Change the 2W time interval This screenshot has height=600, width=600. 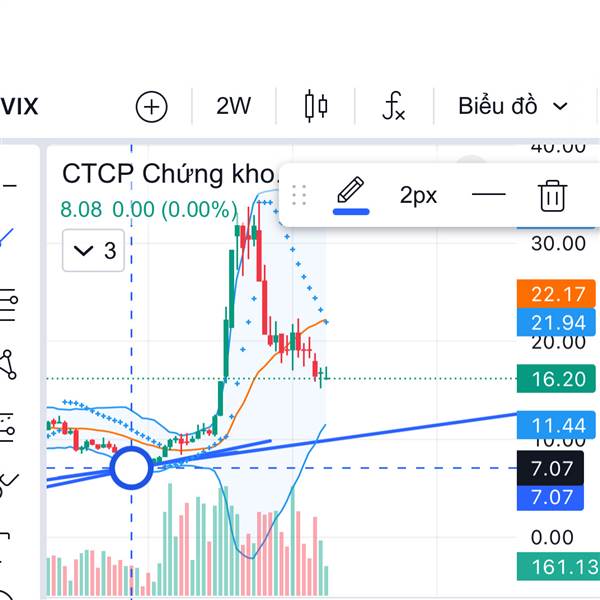point(233,106)
